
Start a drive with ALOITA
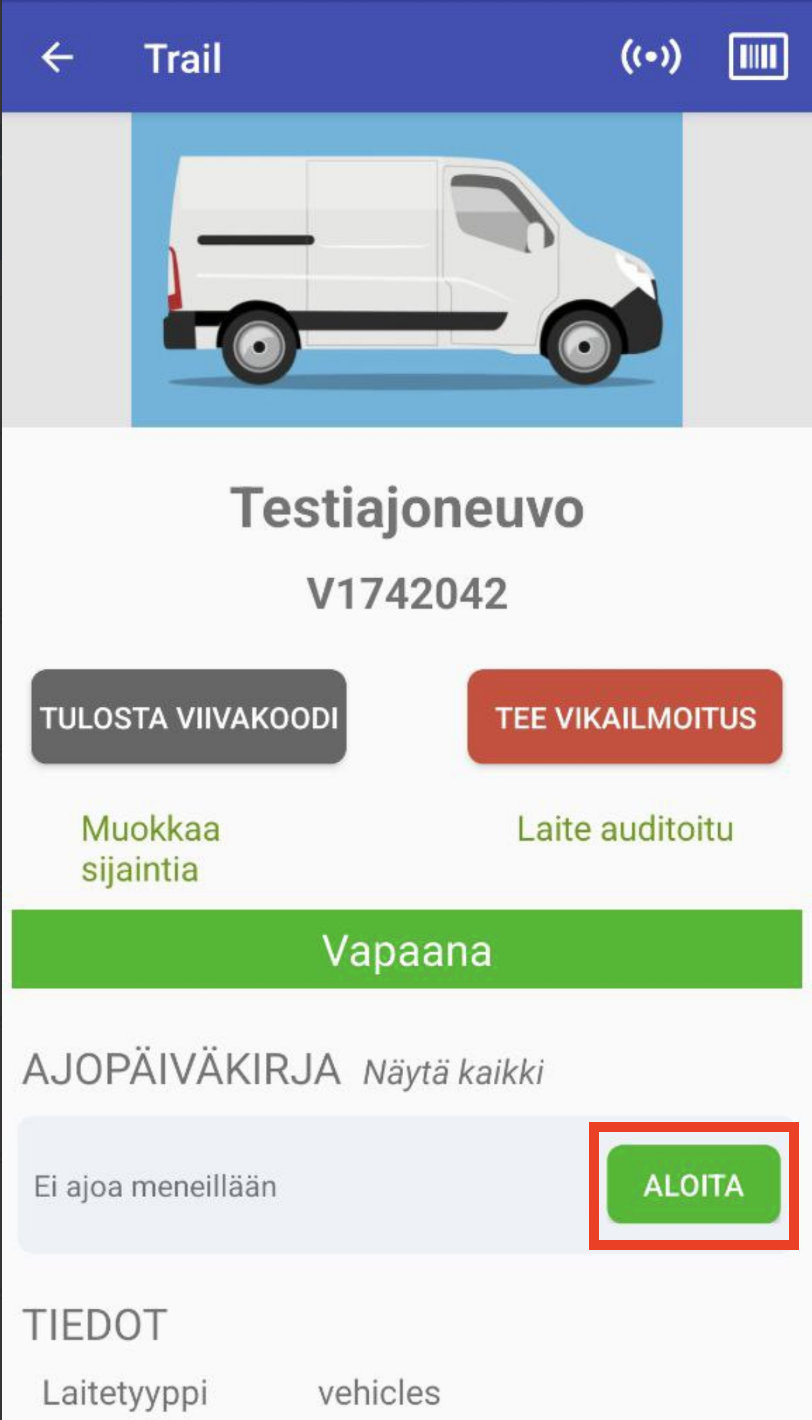click(x=694, y=1185)
